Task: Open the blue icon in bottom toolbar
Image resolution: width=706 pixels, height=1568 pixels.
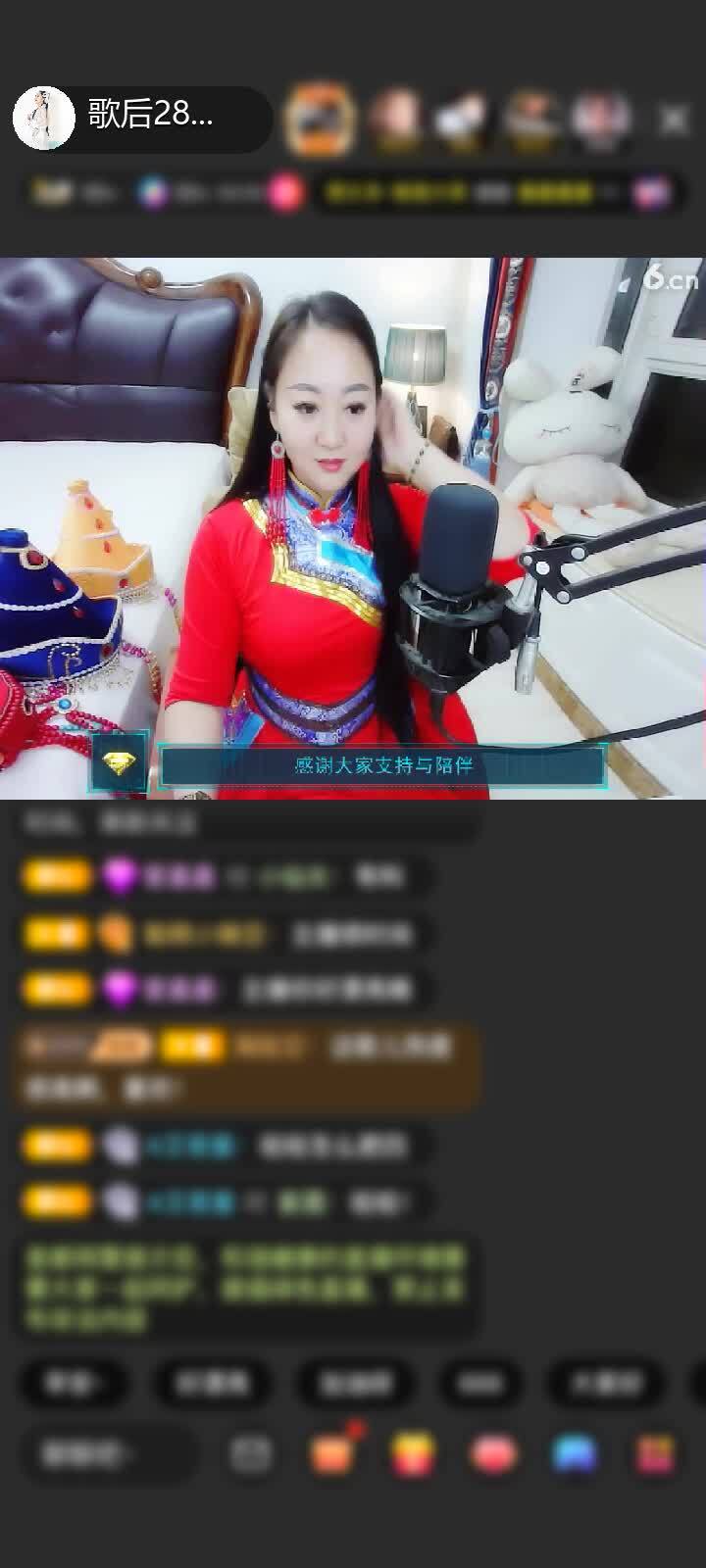Action: point(575,1454)
